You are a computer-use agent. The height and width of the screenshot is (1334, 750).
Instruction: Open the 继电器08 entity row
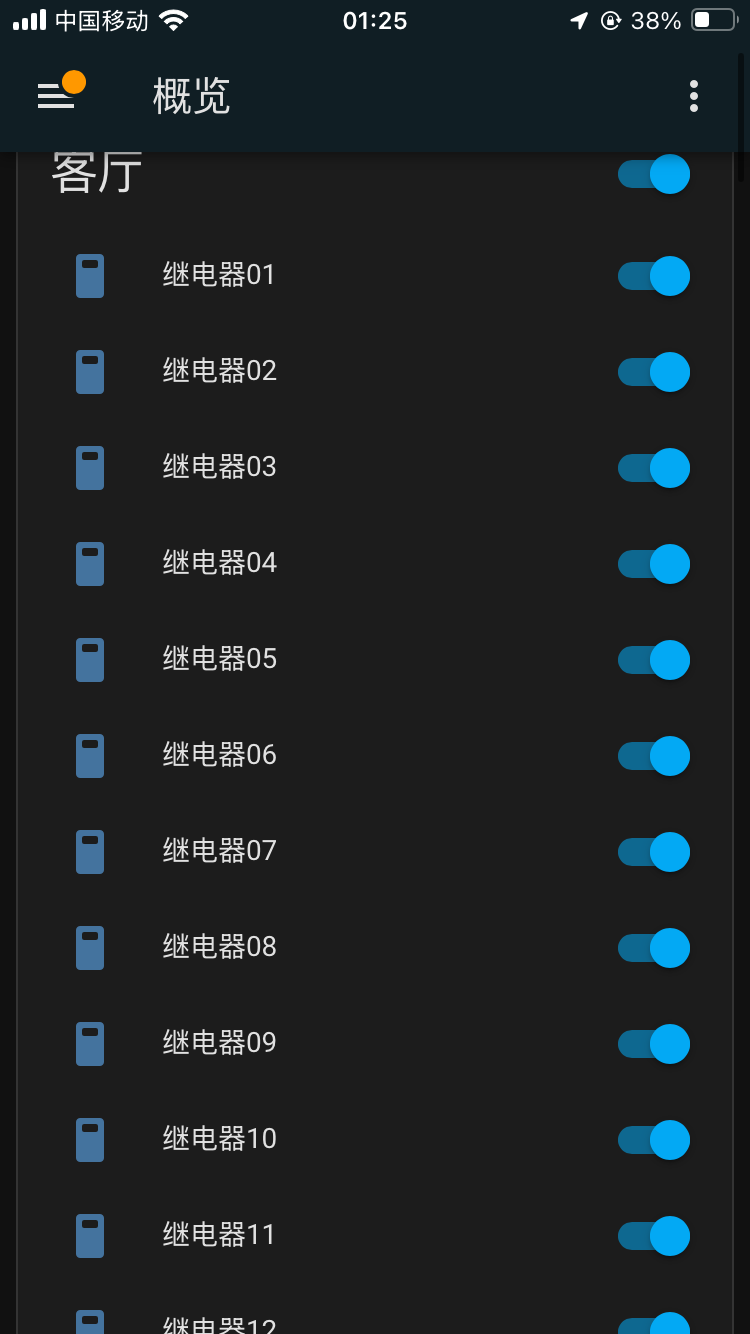pos(219,947)
